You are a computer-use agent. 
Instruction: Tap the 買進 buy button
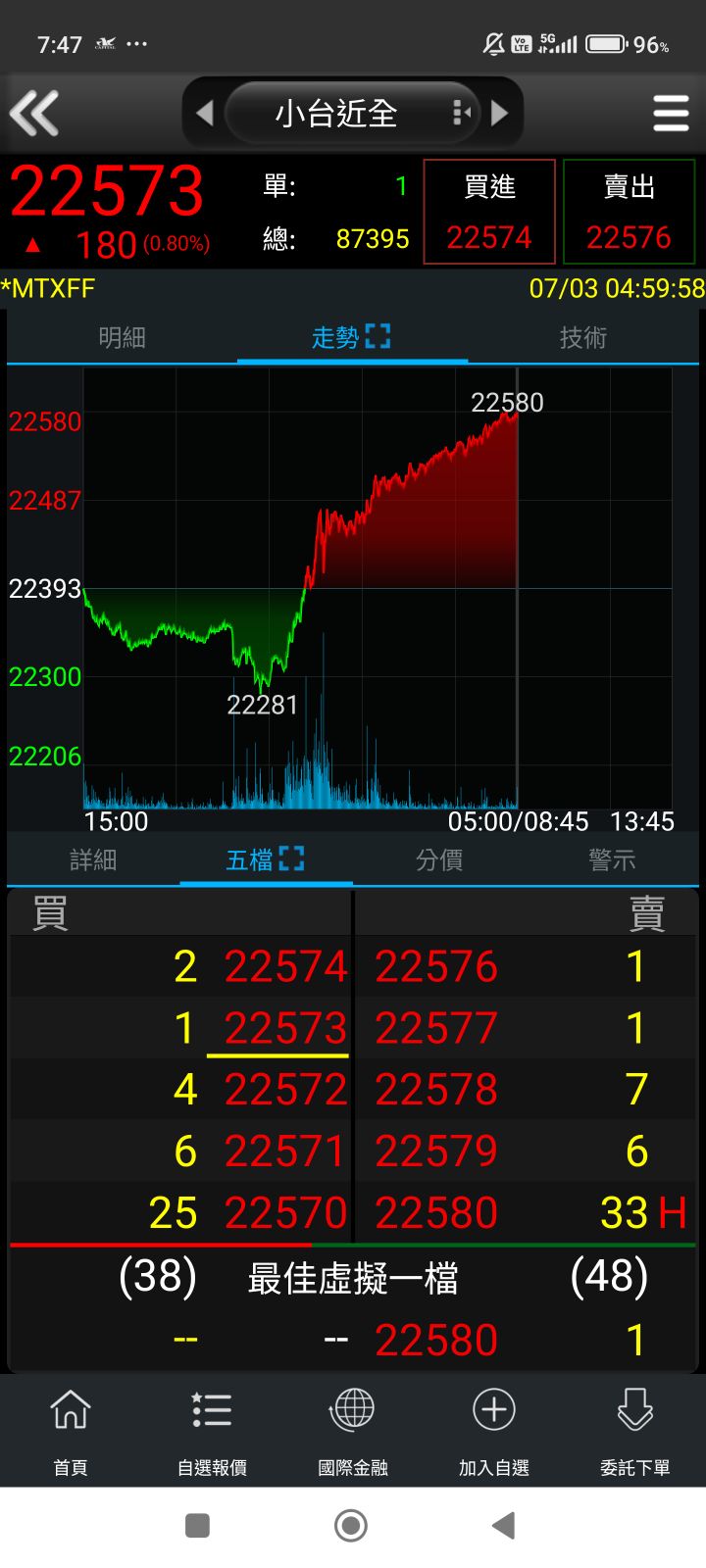(x=489, y=212)
